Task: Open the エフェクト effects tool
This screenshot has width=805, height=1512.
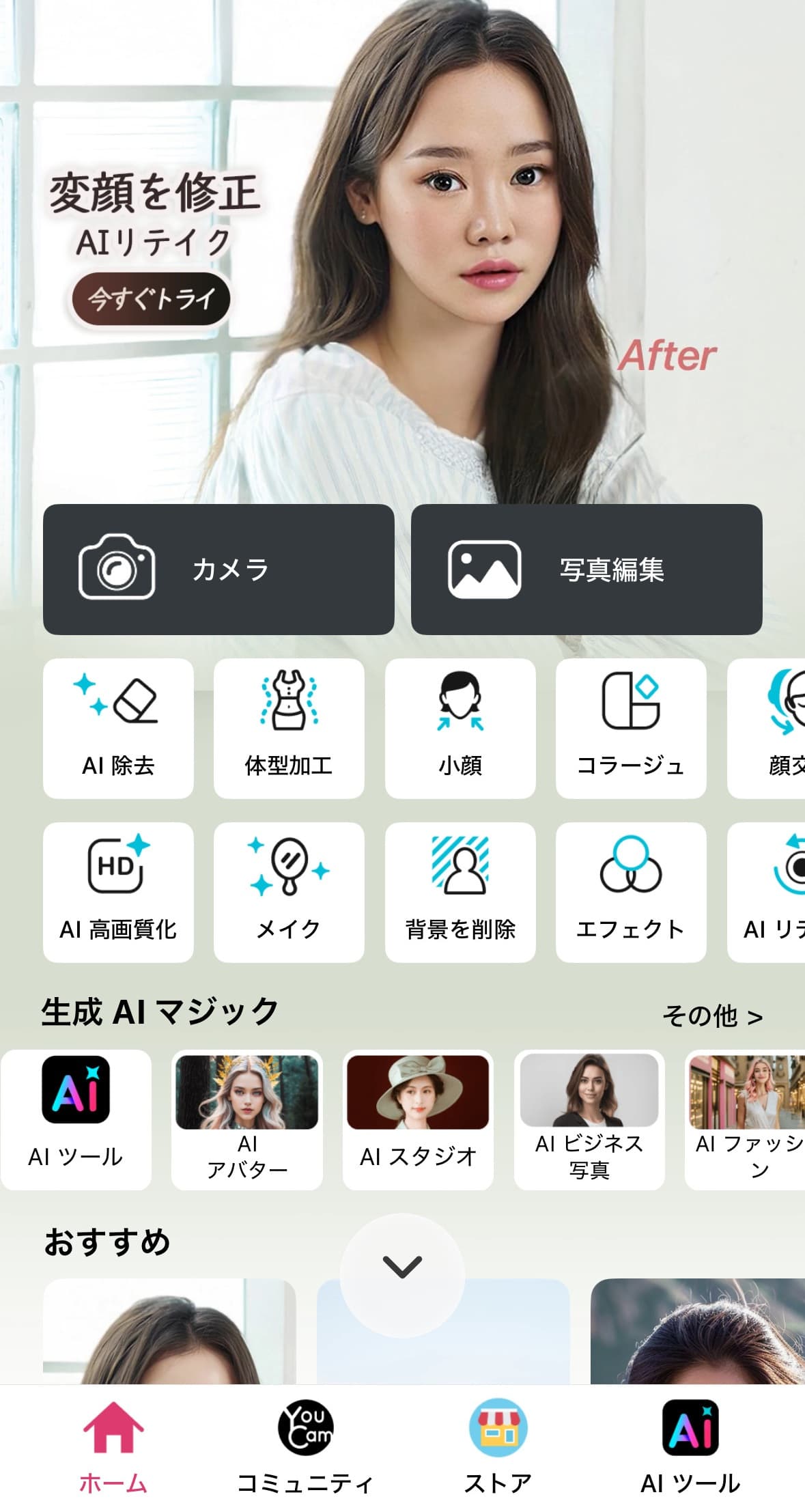Action: (x=631, y=892)
